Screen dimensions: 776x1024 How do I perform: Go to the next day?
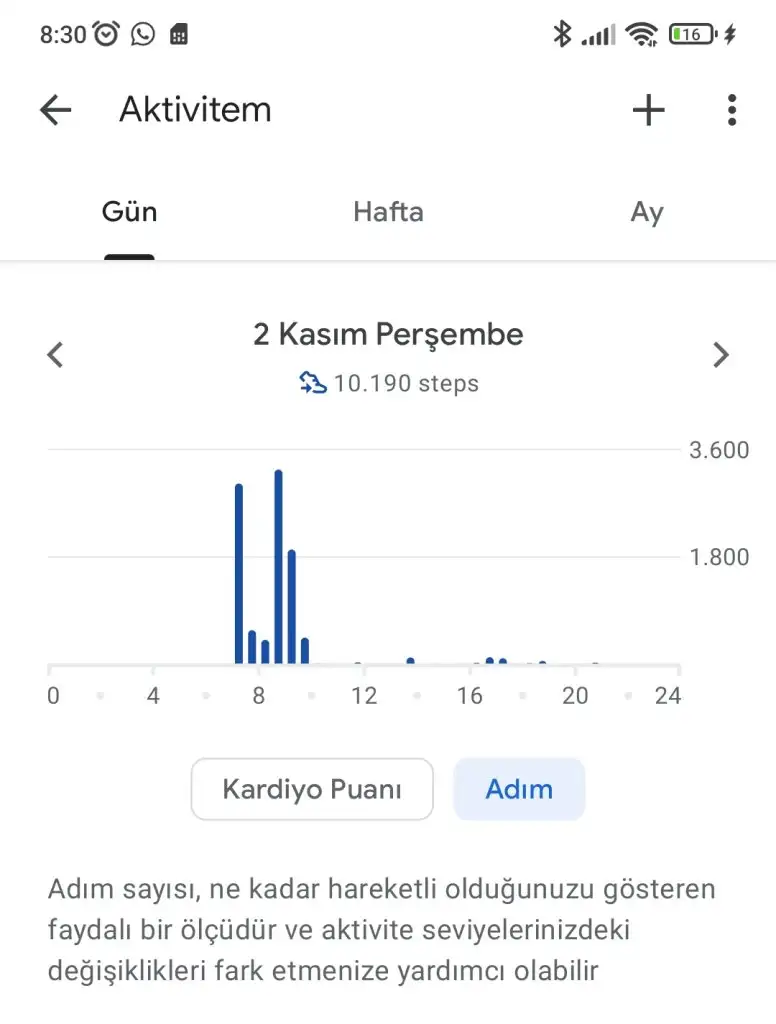pyautogui.click(x=720, y=355)
